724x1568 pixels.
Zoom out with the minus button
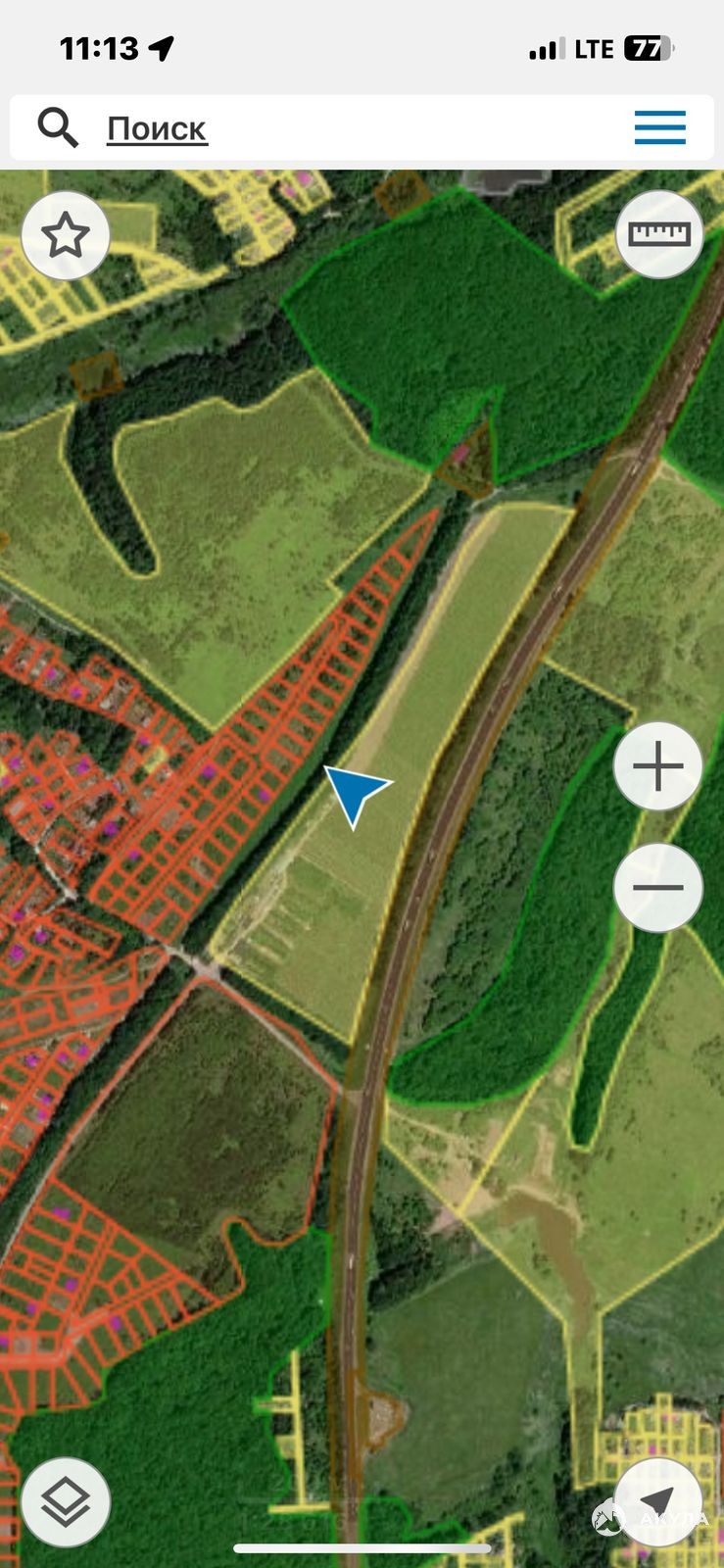pyautogui.click(x=658, y=887)
